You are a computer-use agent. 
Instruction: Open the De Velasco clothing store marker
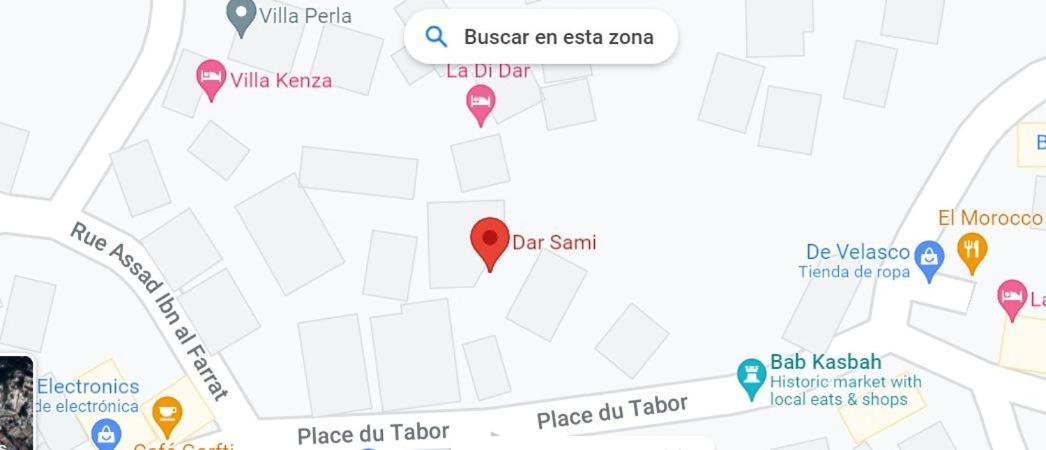point(930,260)
